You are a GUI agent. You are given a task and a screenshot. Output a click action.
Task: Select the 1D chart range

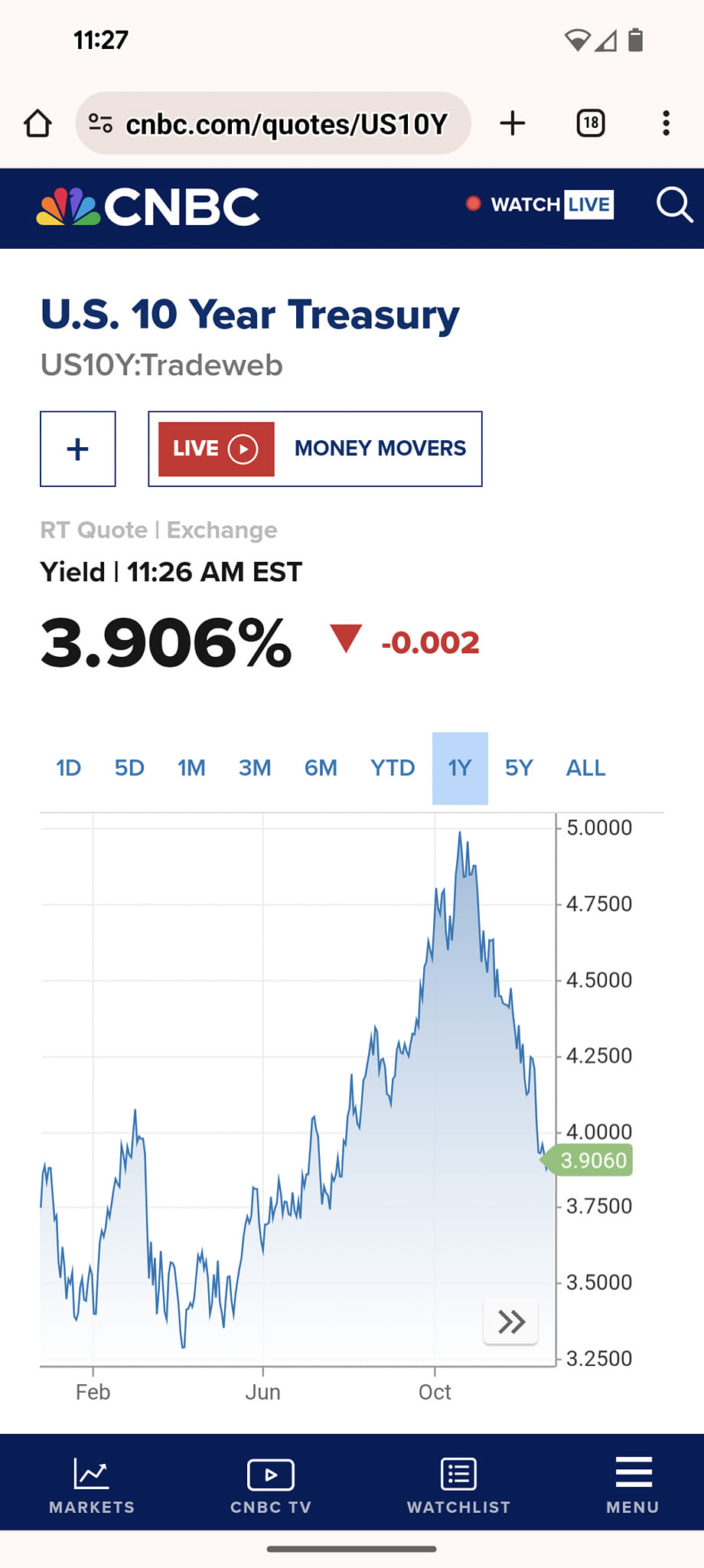[x=68, y=768]
